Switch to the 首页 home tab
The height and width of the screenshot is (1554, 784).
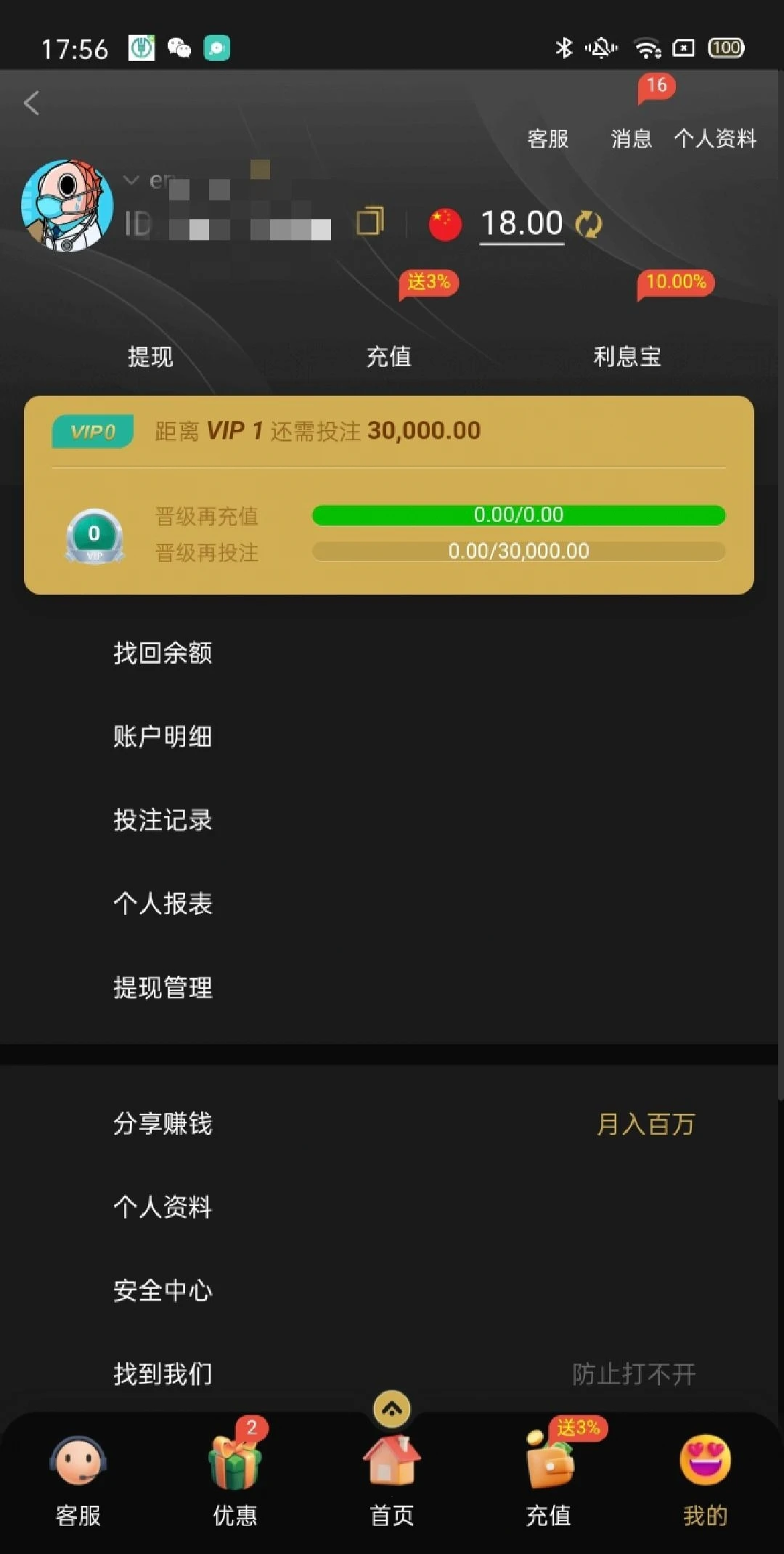point(391,1481)
